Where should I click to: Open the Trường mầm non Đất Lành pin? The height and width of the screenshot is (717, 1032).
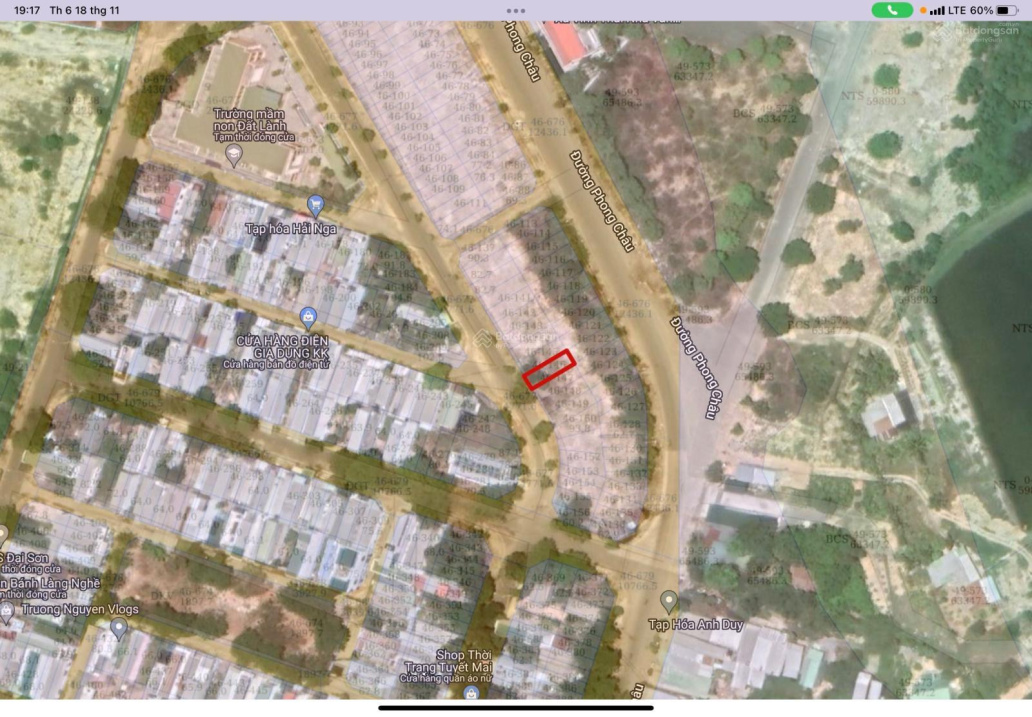pyautogui.click(x=234, y=155)
